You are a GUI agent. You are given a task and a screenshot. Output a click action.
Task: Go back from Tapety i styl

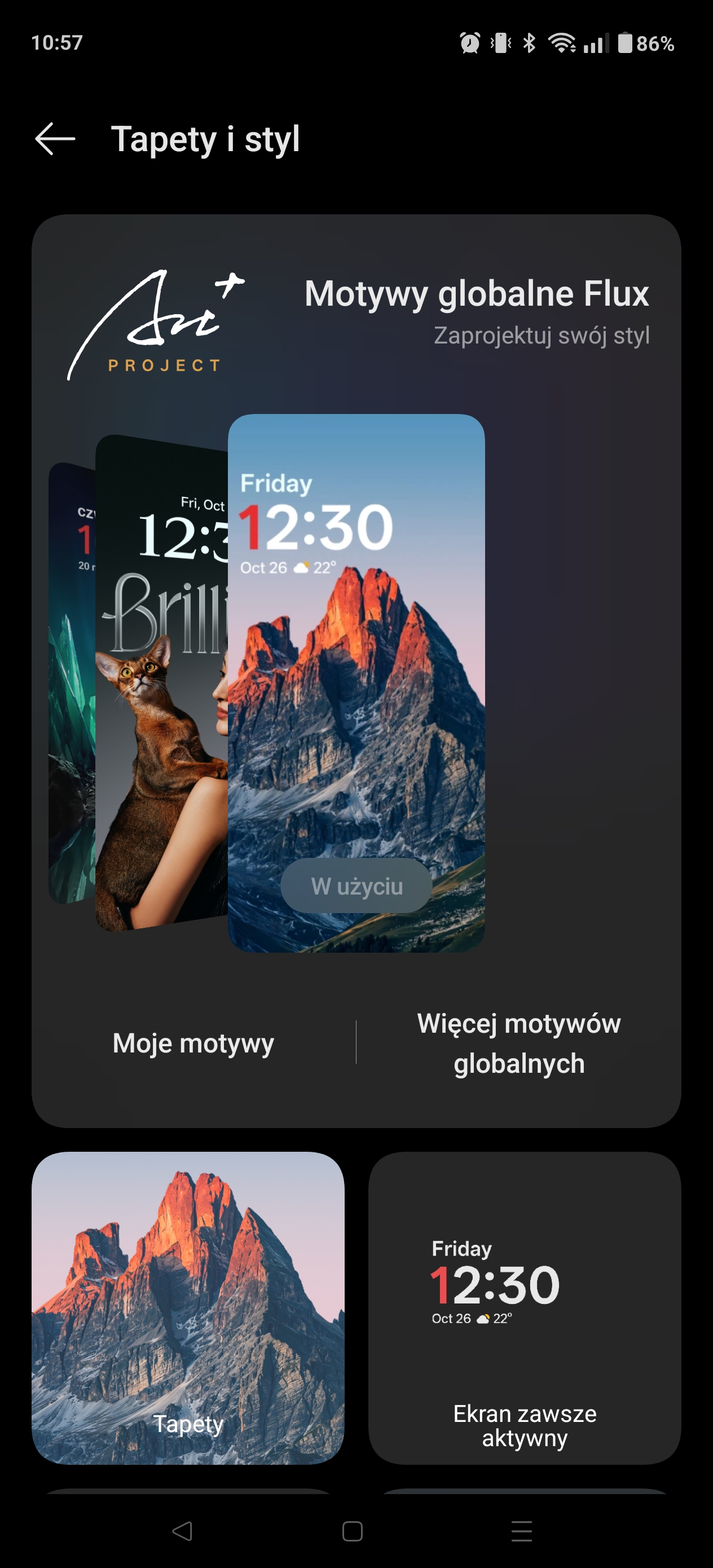55,139
